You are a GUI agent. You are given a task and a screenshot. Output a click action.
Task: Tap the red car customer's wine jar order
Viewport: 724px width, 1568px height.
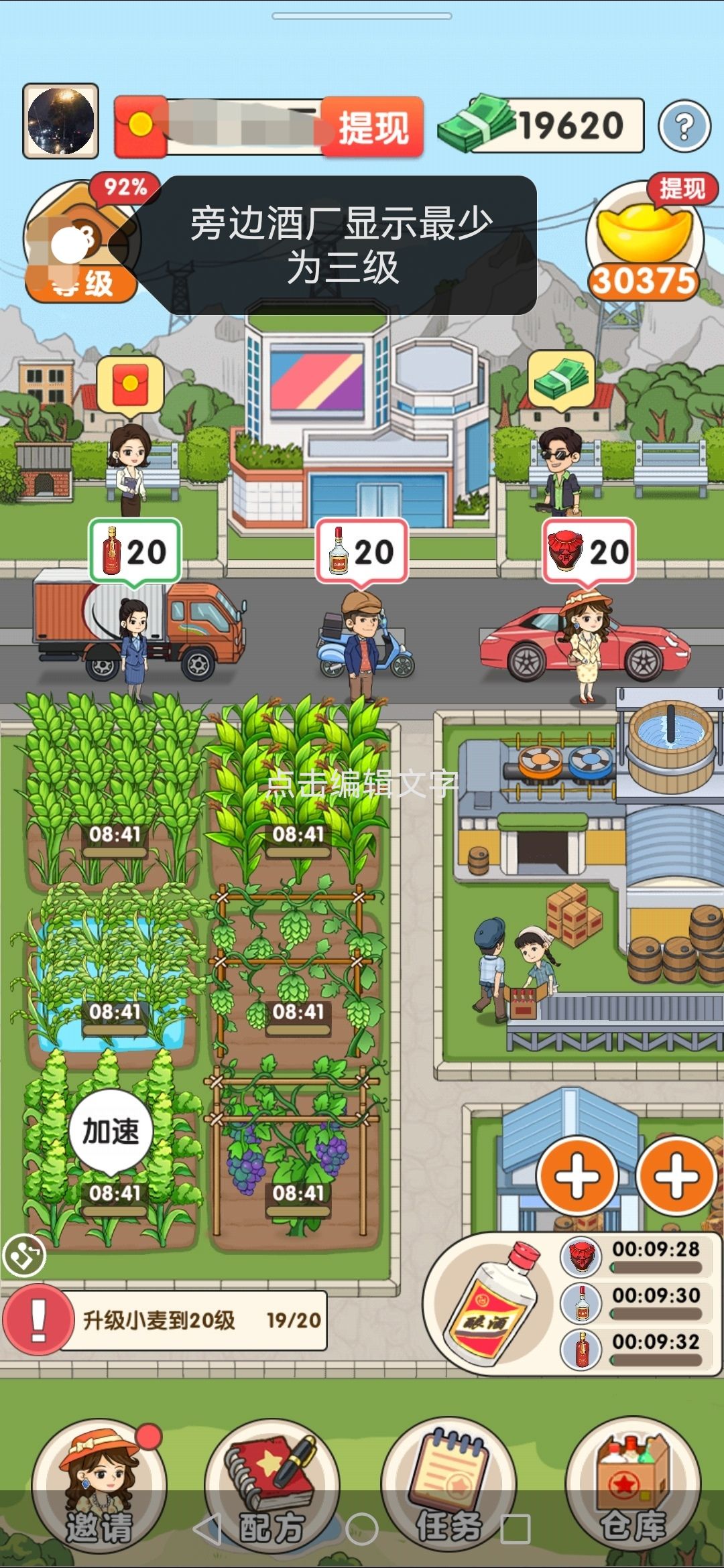tap(589, 552)
